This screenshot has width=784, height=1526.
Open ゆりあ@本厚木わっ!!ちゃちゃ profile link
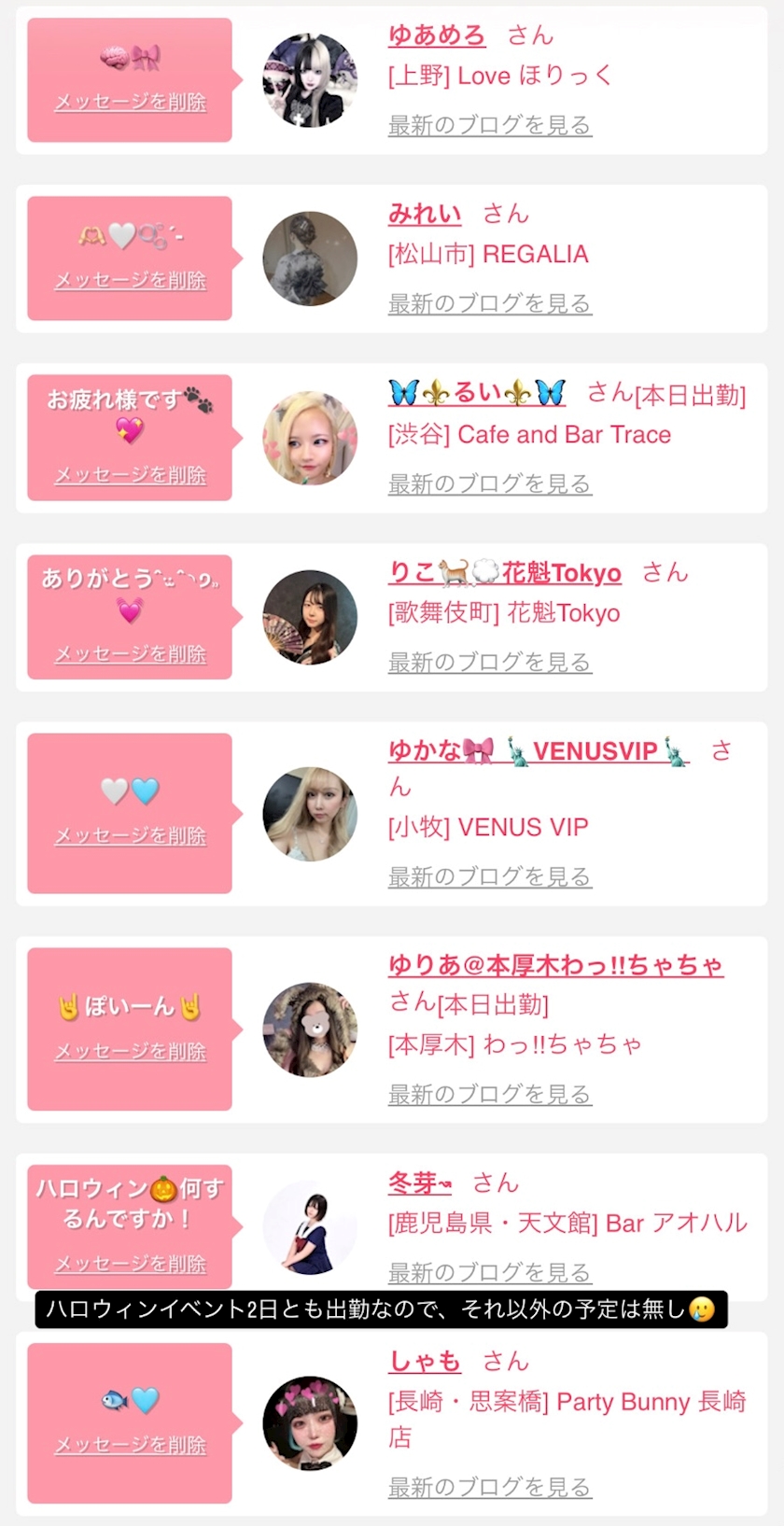pos(555,965)
